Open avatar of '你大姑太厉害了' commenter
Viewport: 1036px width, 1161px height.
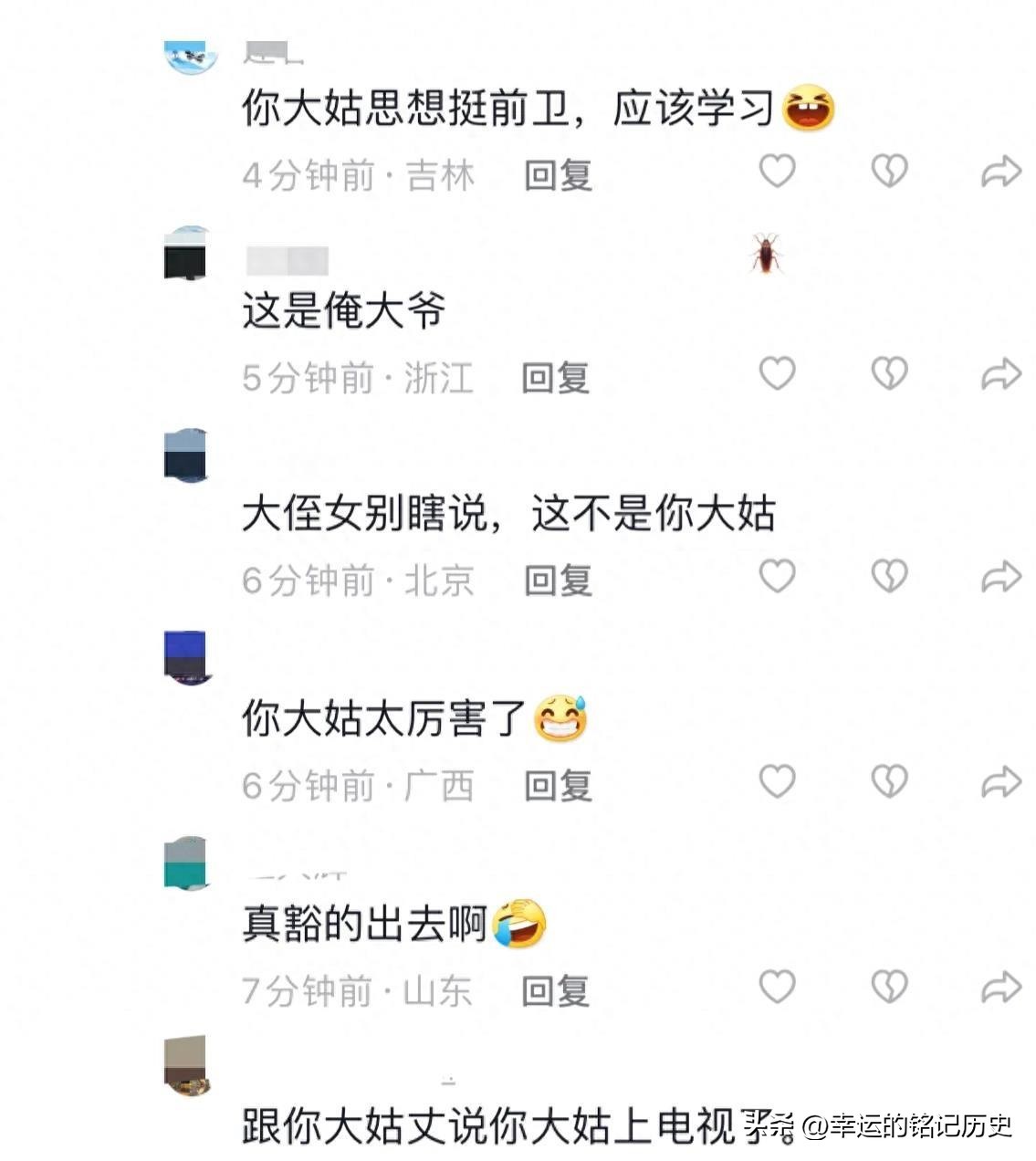tap(186, 657)
